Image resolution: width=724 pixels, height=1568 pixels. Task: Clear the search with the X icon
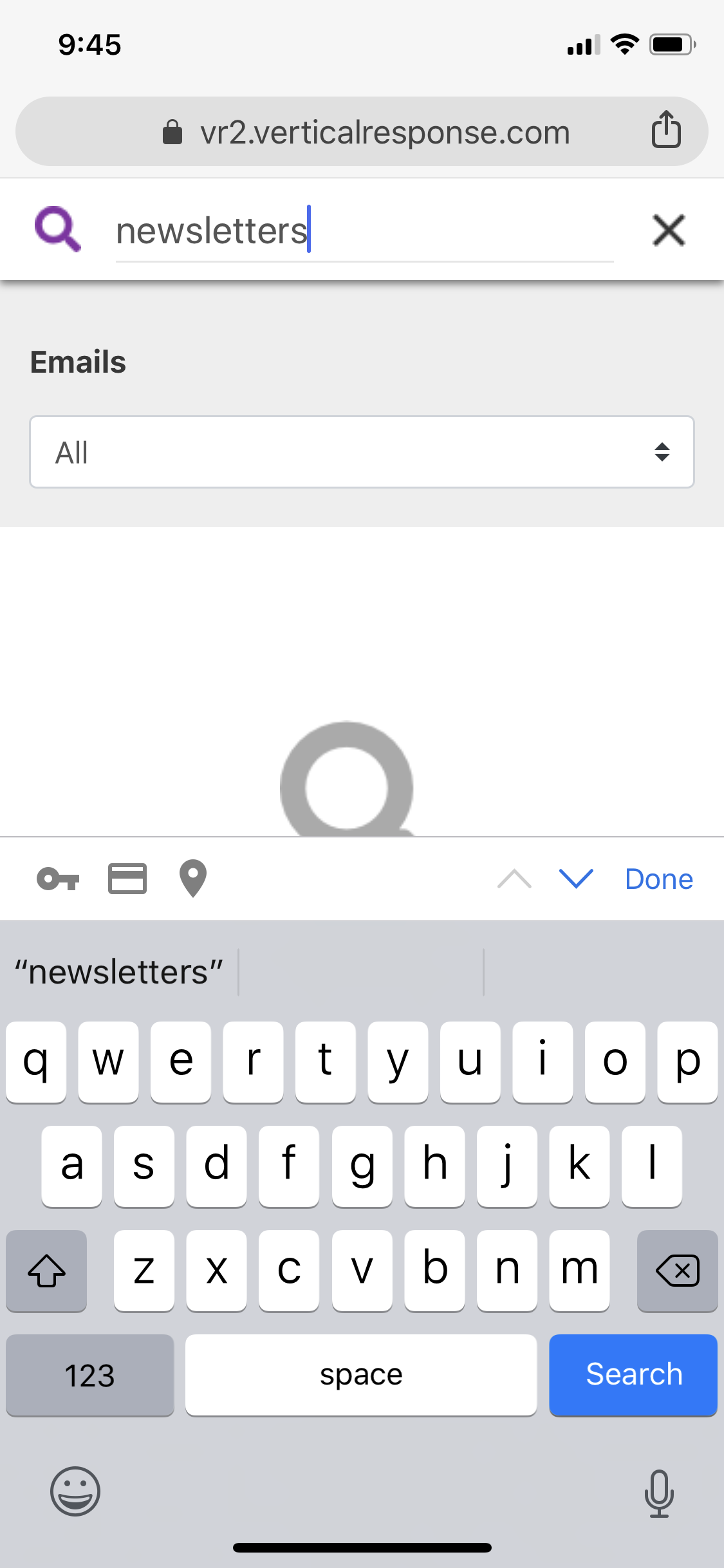click(x=669, y=230)
